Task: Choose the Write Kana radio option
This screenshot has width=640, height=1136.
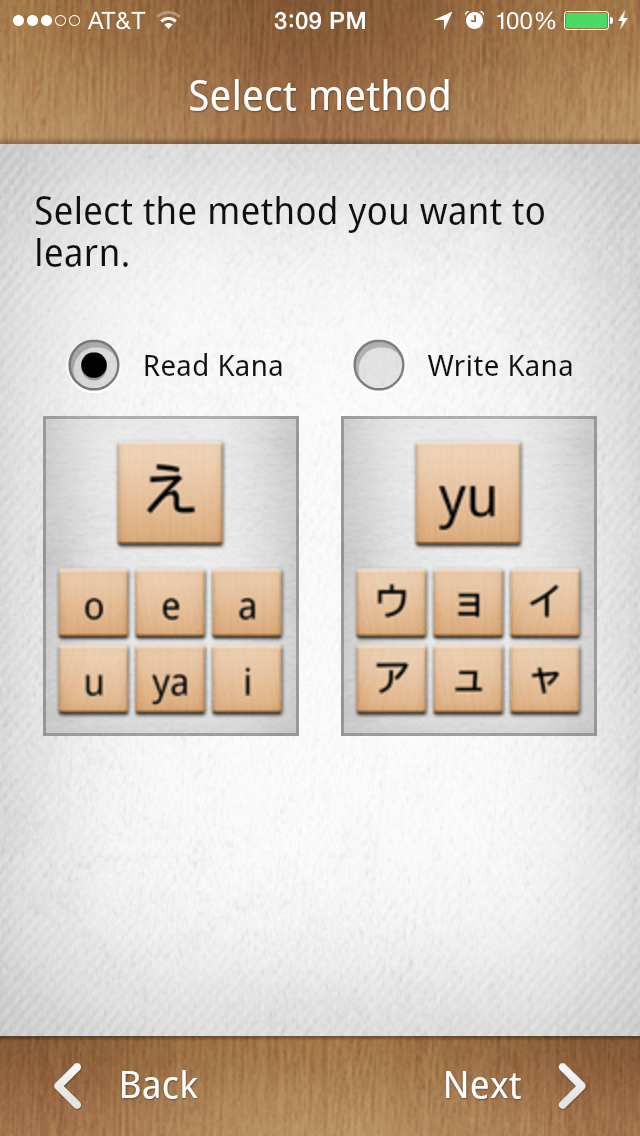Action: 379,366
